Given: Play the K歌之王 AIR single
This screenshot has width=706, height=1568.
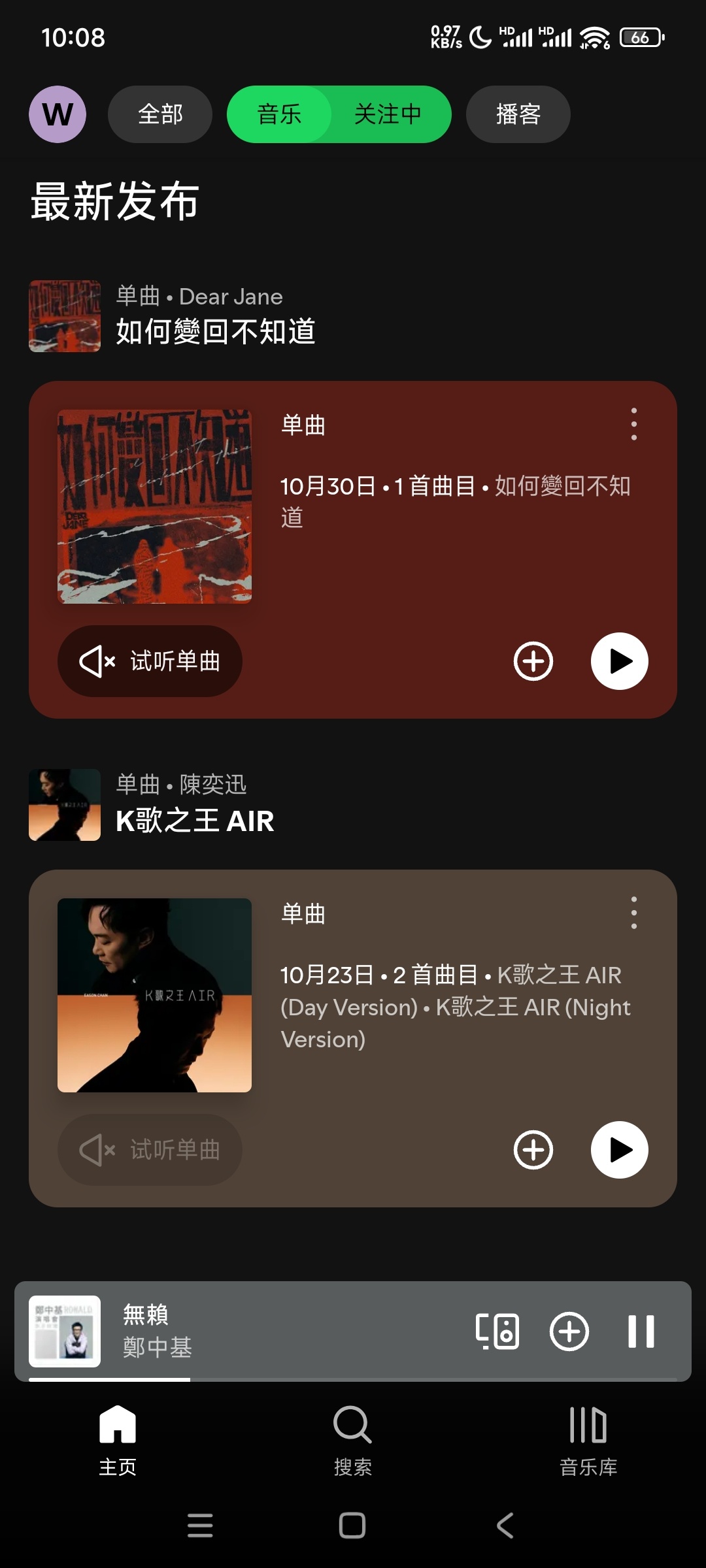Looking at the screenshot, I should [619, 1150].
